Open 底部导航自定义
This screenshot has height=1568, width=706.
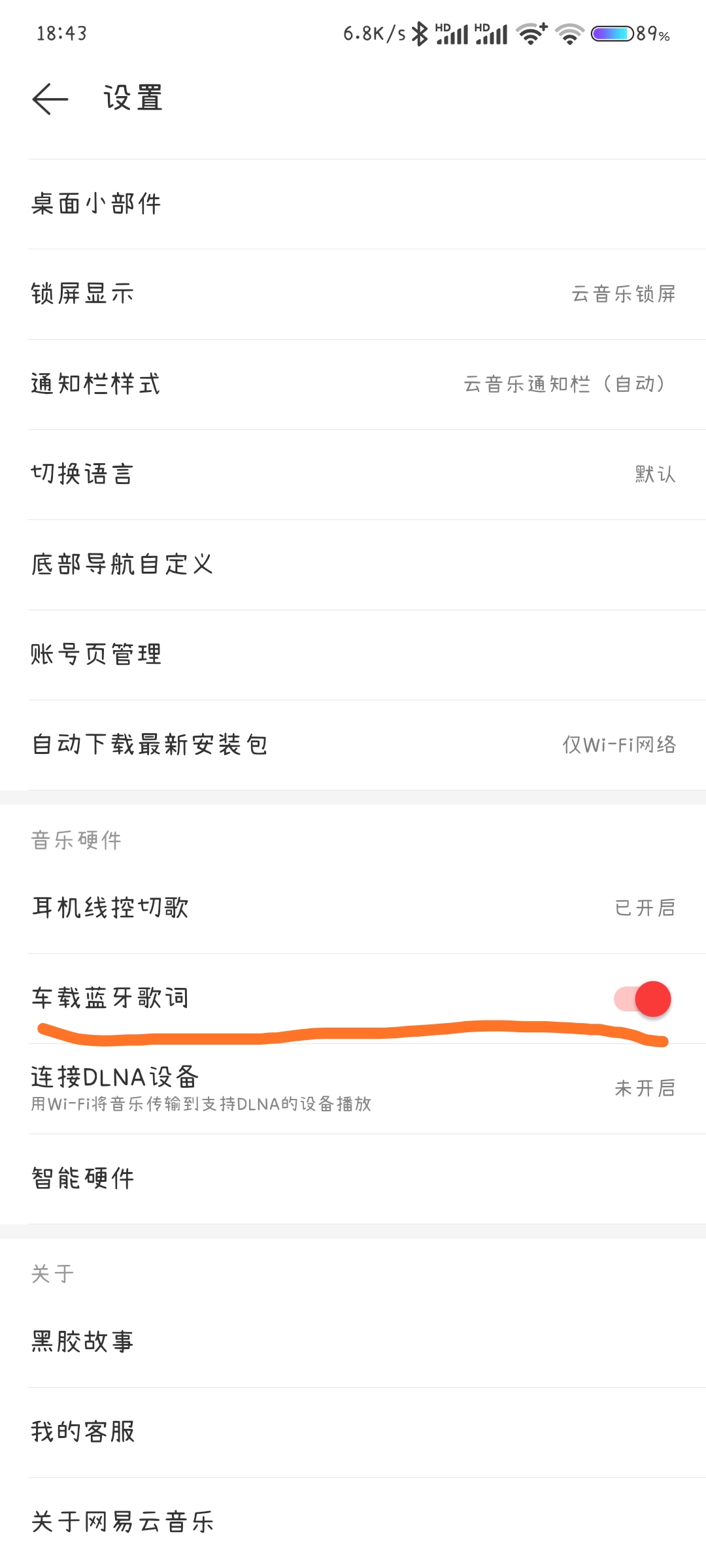pyautogui.click(x=353, y=564)
